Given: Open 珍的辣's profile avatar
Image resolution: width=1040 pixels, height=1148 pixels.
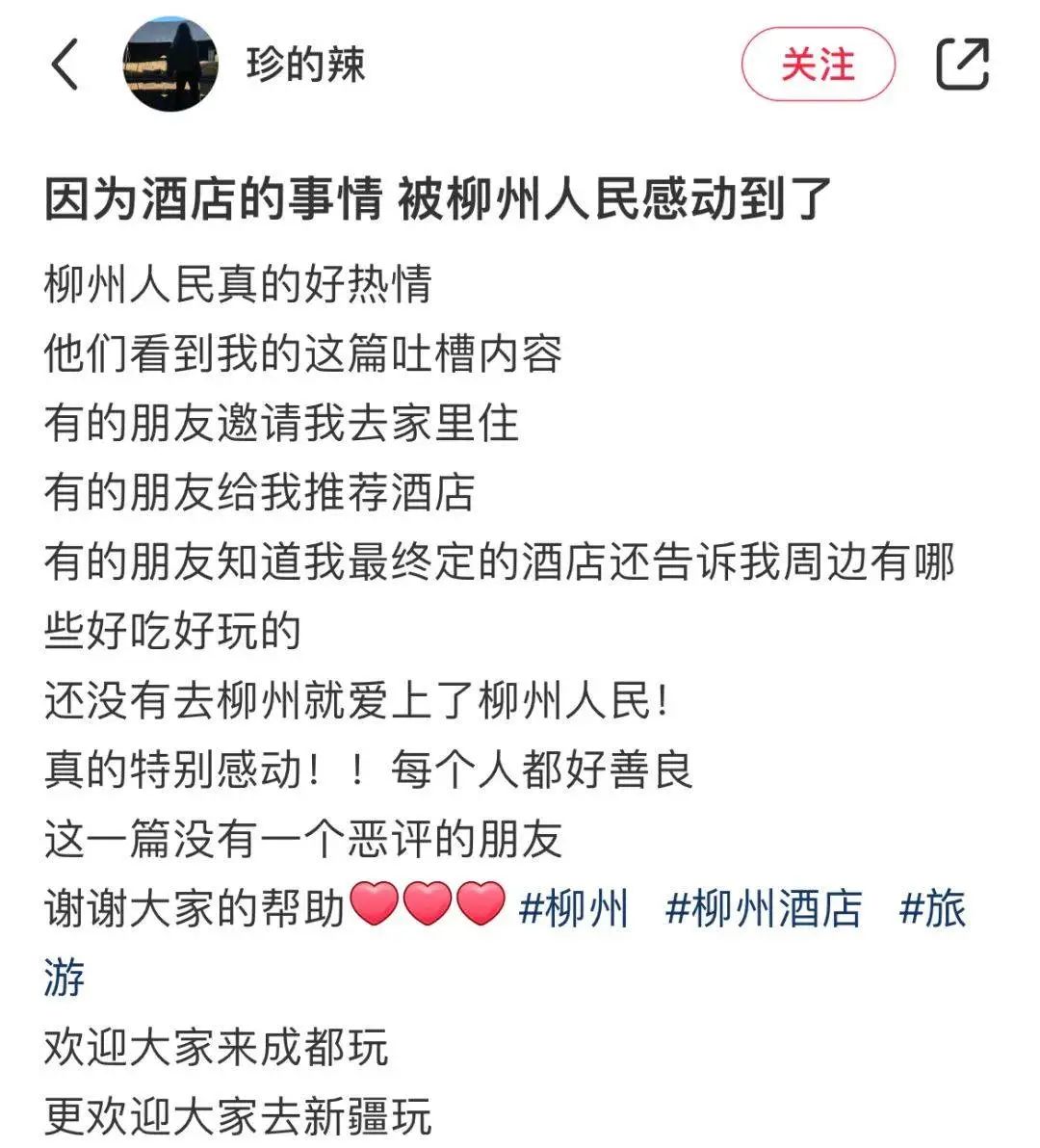Looking at the screenshot, I should 170,65.
